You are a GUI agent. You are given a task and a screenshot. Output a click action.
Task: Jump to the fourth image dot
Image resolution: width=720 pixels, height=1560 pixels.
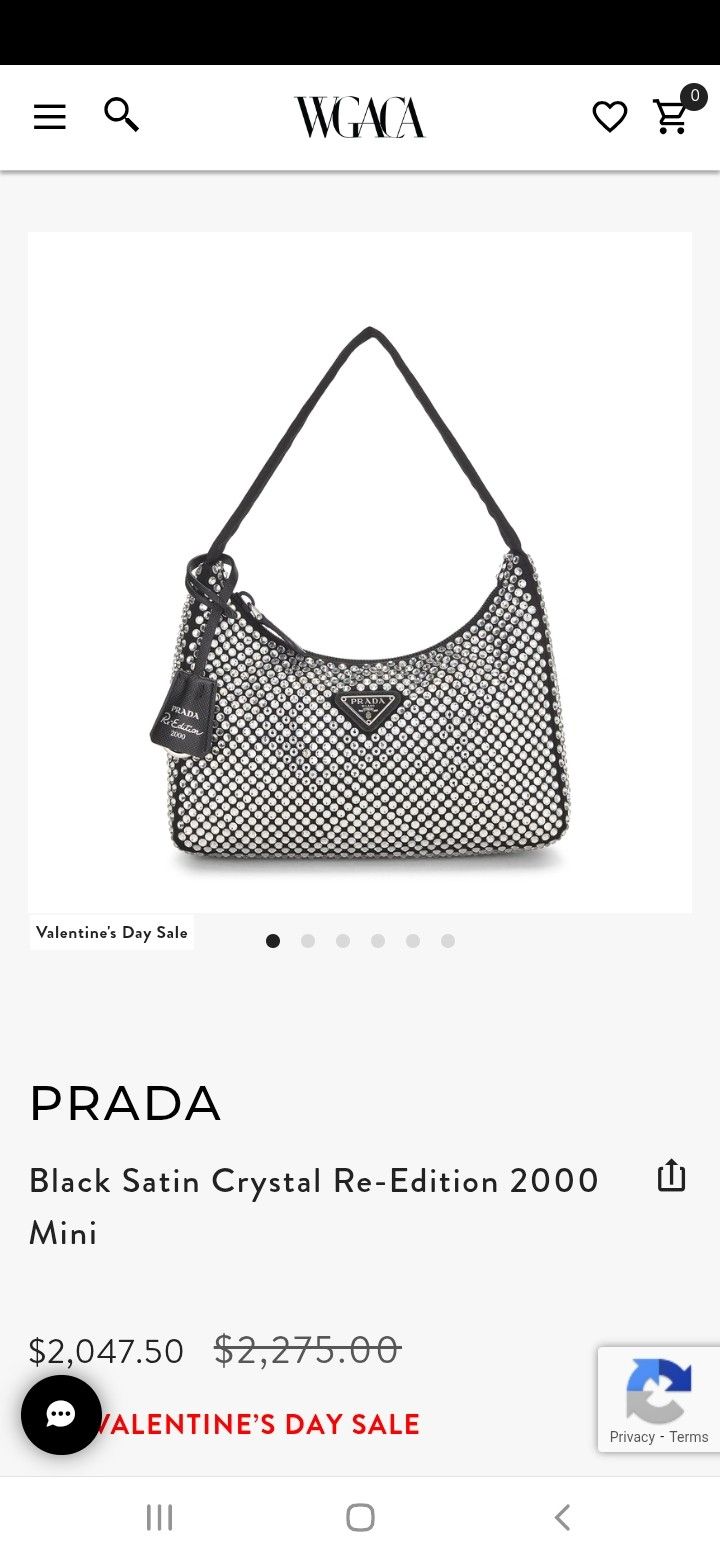[378, 941]
